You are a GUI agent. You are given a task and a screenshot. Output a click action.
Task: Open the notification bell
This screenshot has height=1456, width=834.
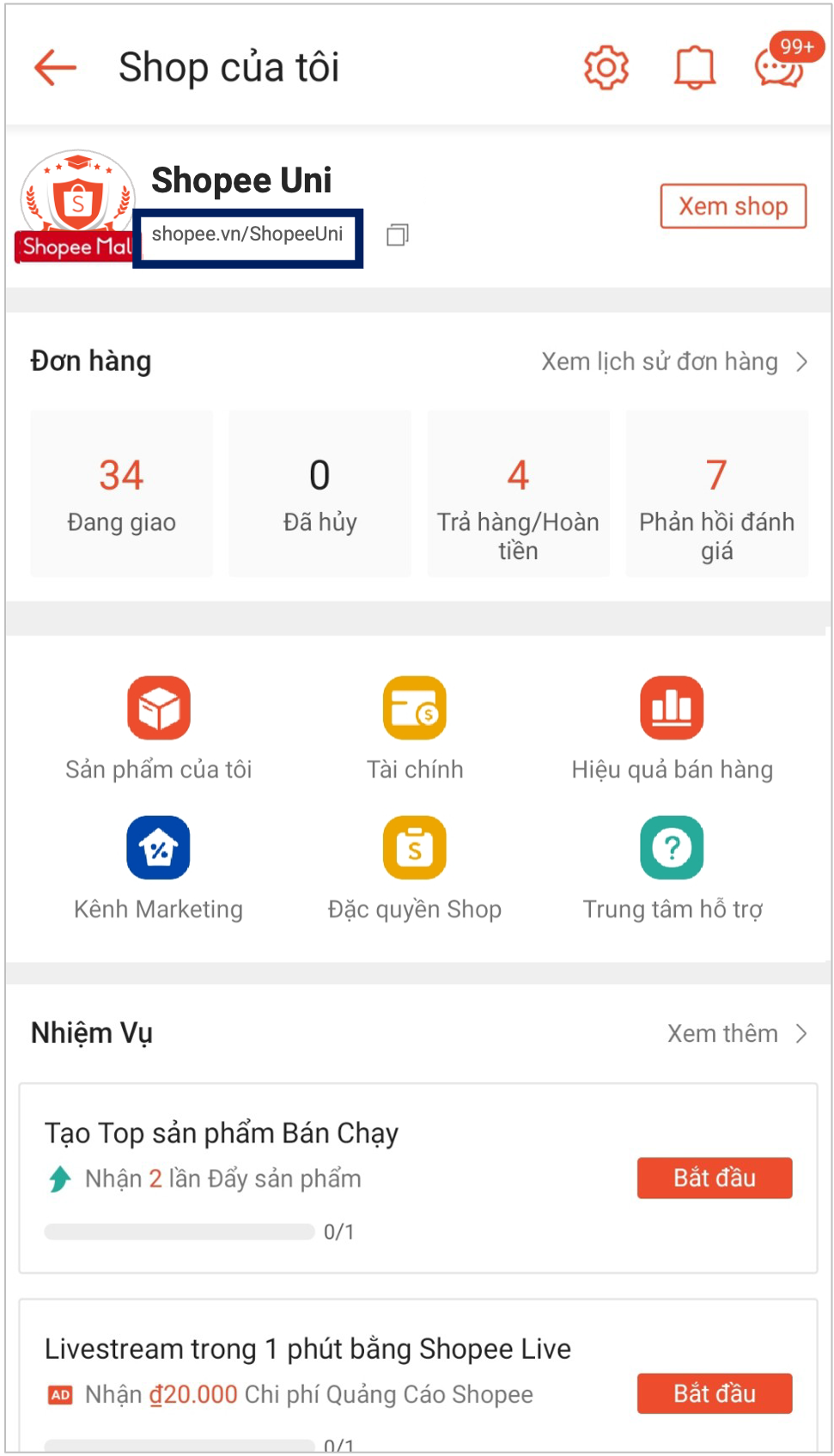pyautogui.click(x=695, y=67)
